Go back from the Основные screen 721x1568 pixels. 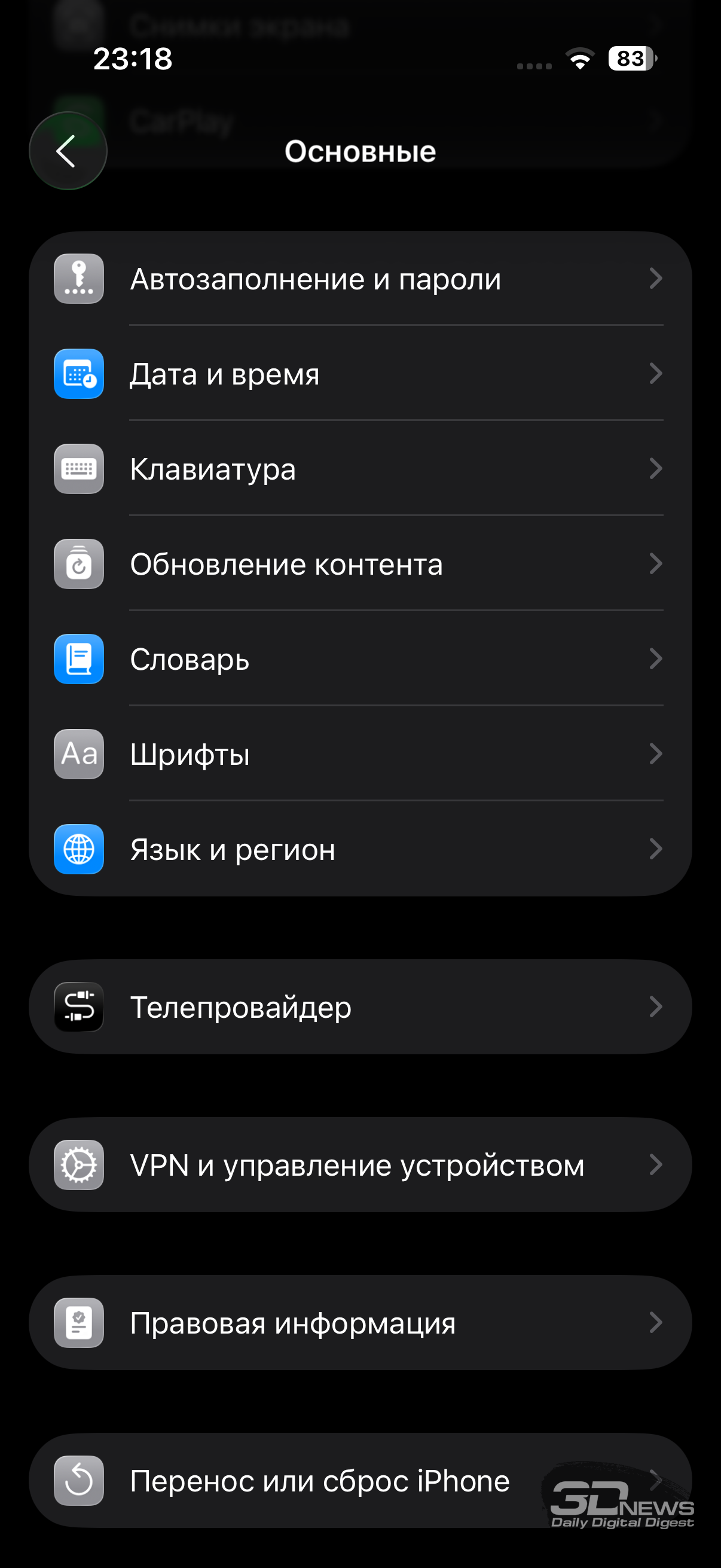click(68, 151)
